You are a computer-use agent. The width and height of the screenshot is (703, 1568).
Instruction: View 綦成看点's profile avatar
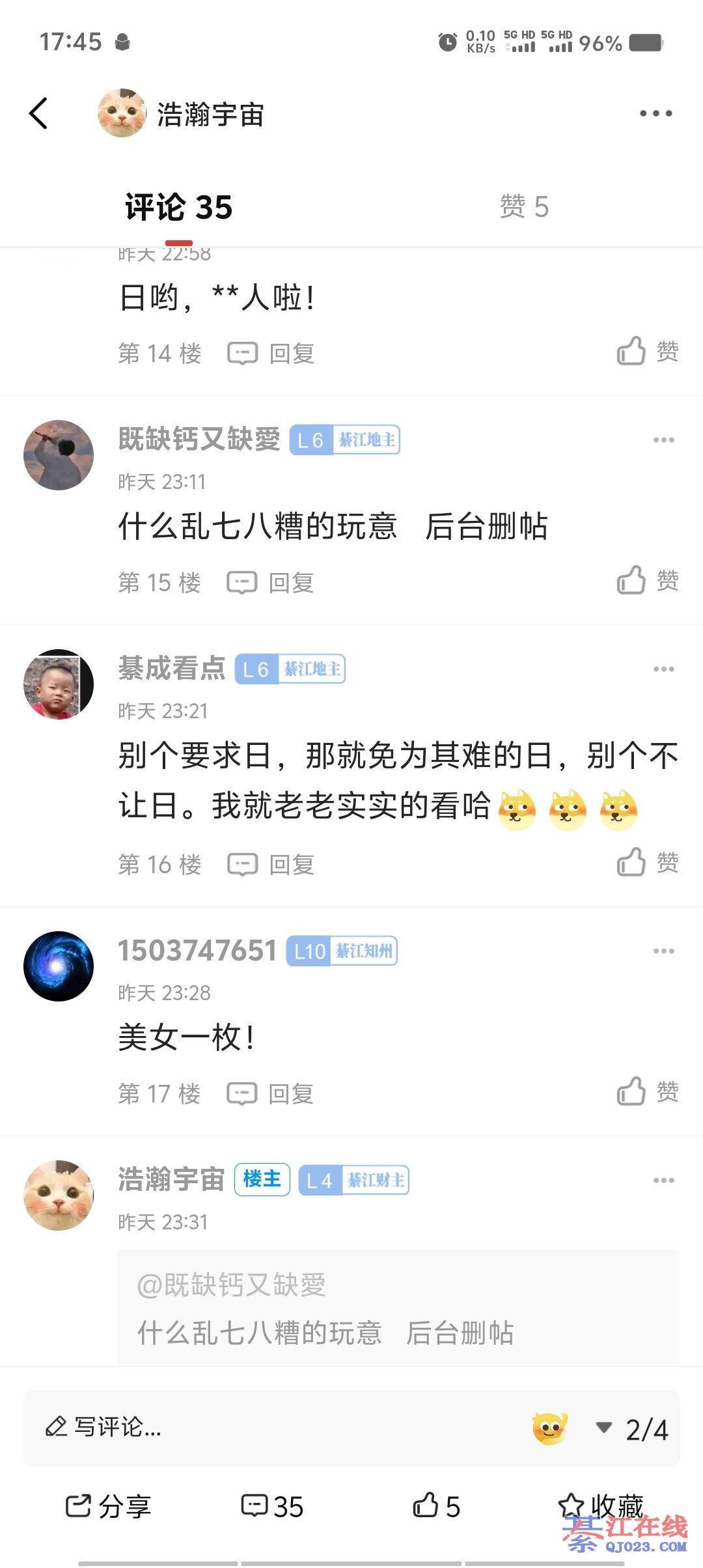pos(59,684)
